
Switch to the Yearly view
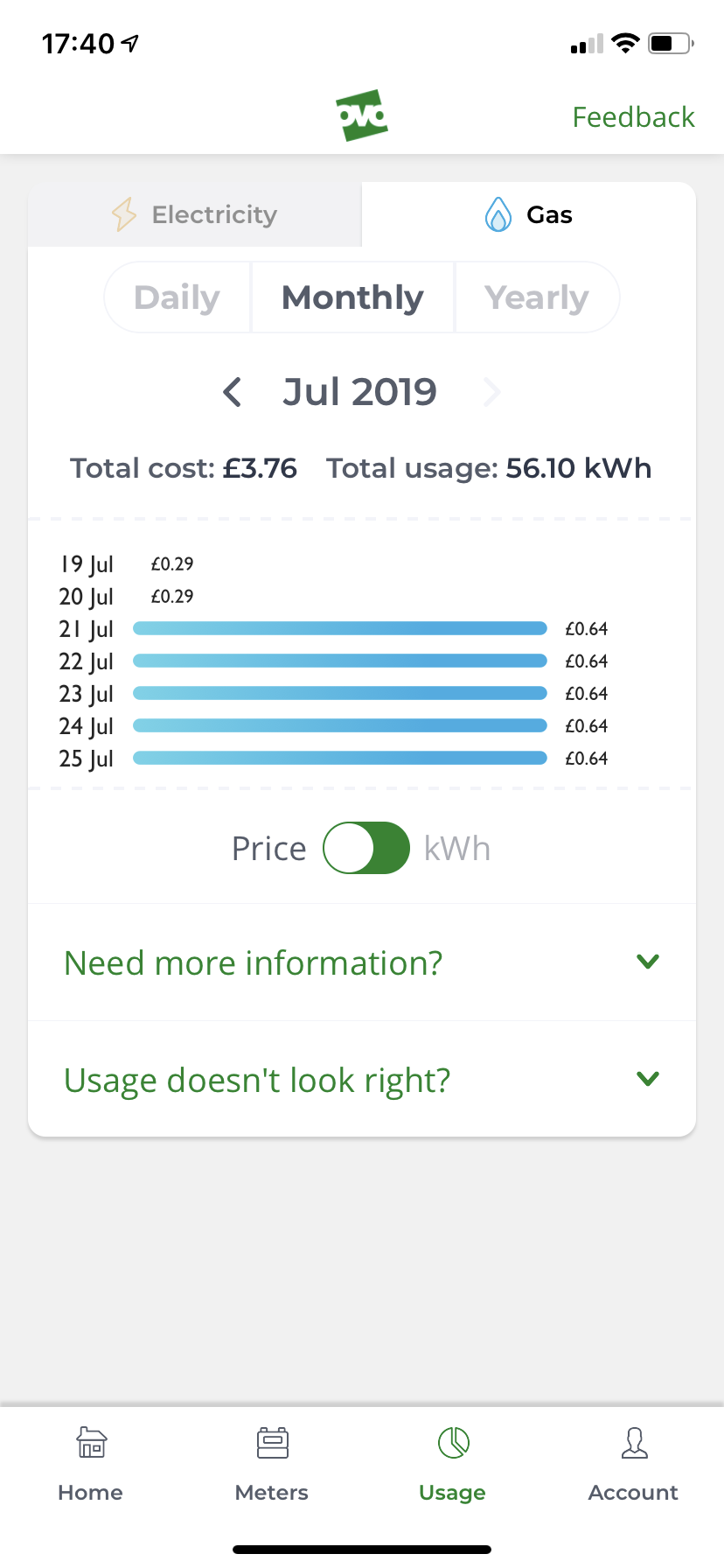point(537,297)
